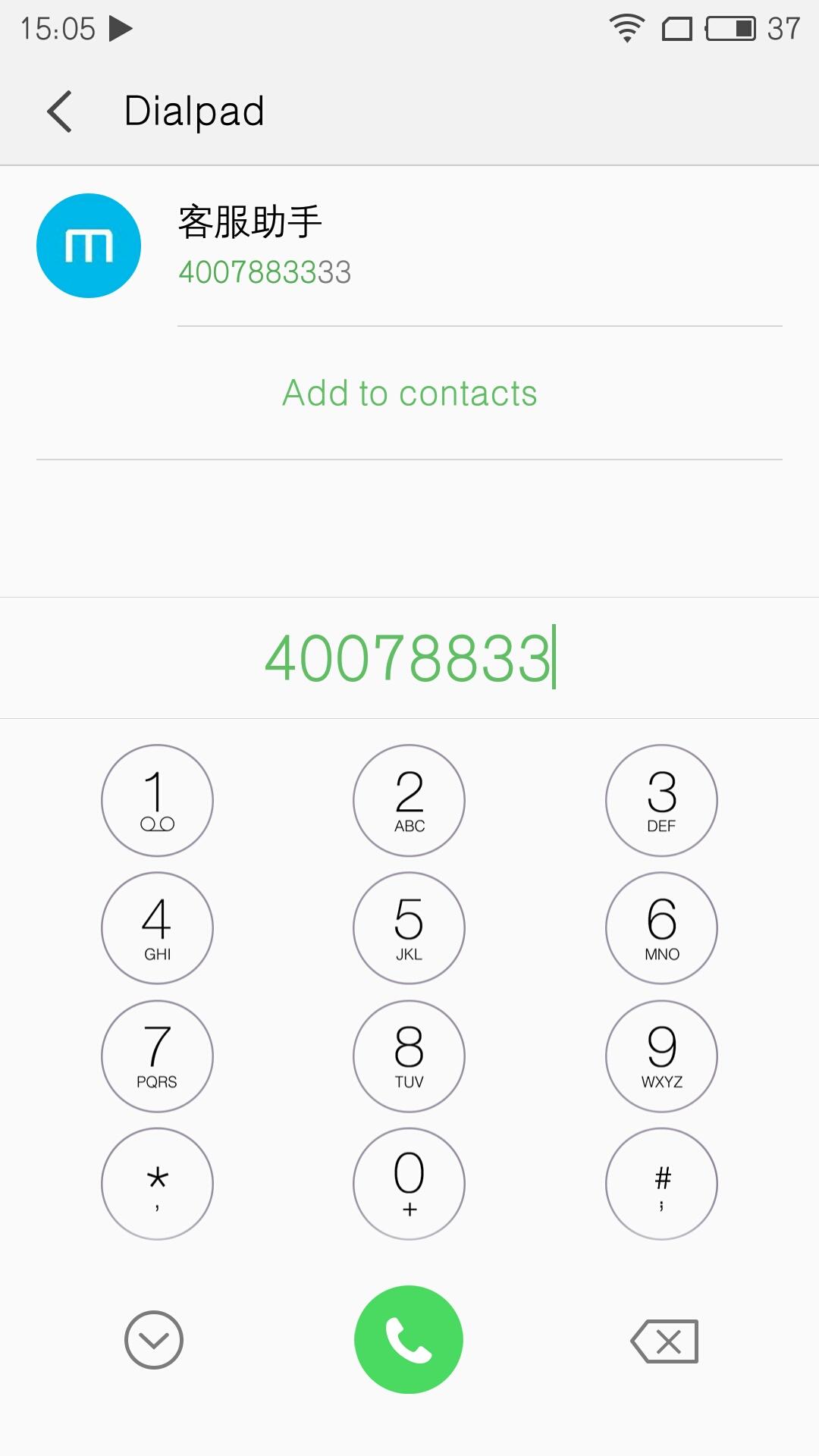Enter digit 9 WXYZ
The image size is (819, 1456).
point(661,1056)
